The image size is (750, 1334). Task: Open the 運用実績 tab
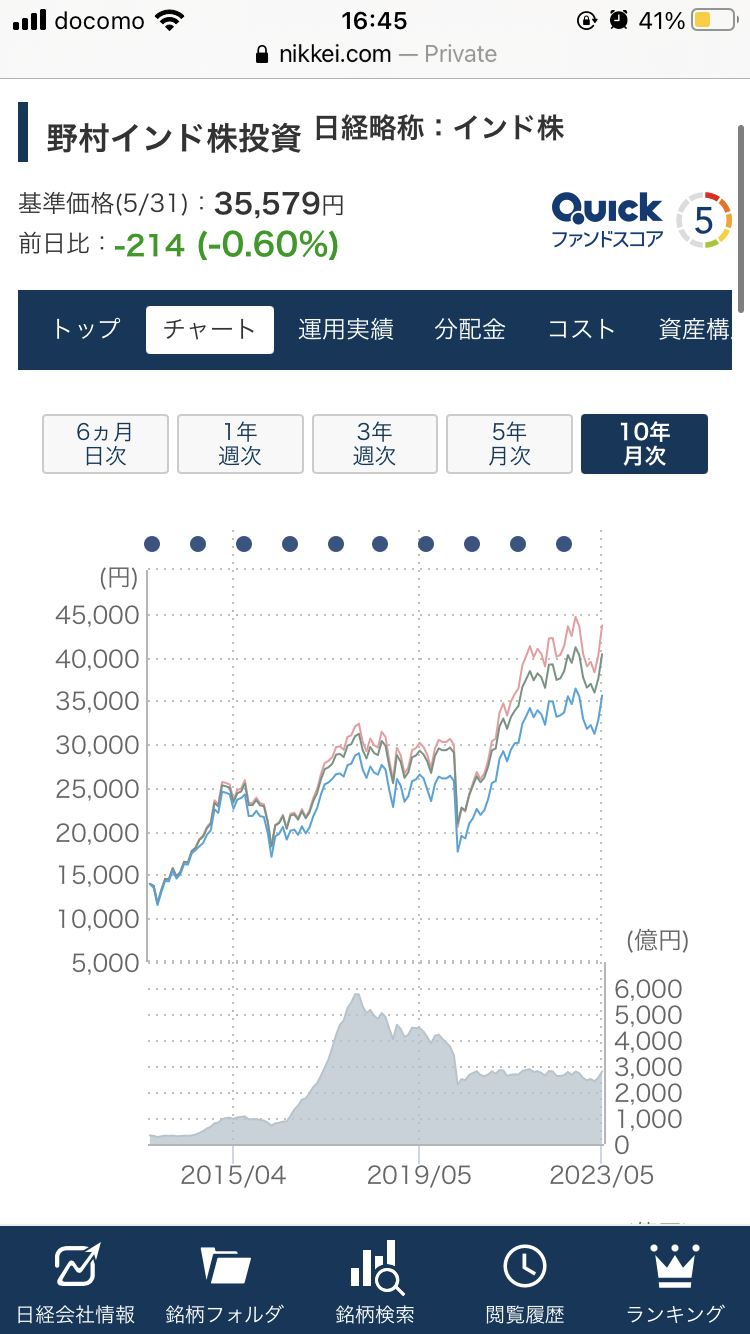click(345, 329)
